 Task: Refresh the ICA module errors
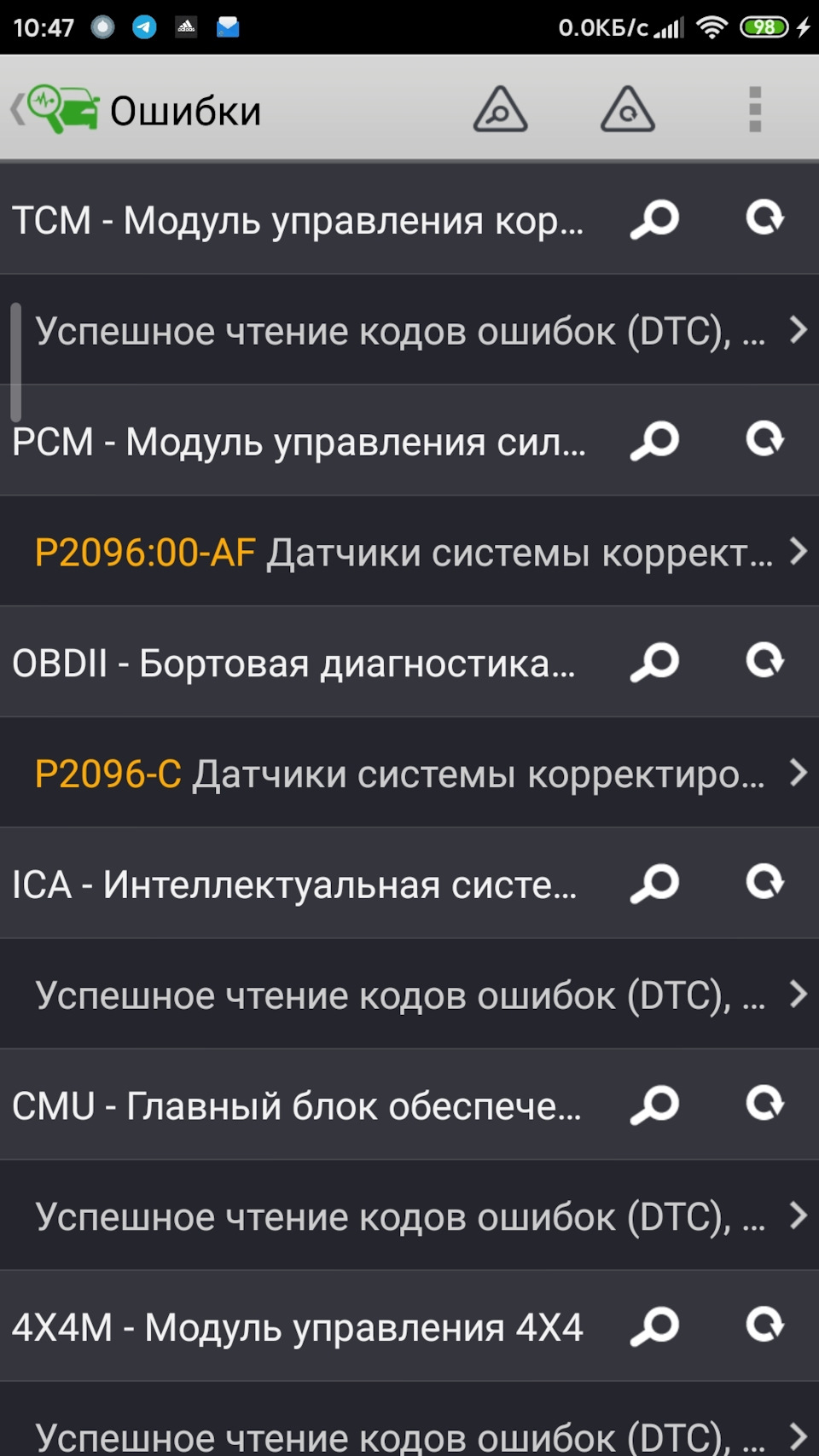click(x=764, y=883)
